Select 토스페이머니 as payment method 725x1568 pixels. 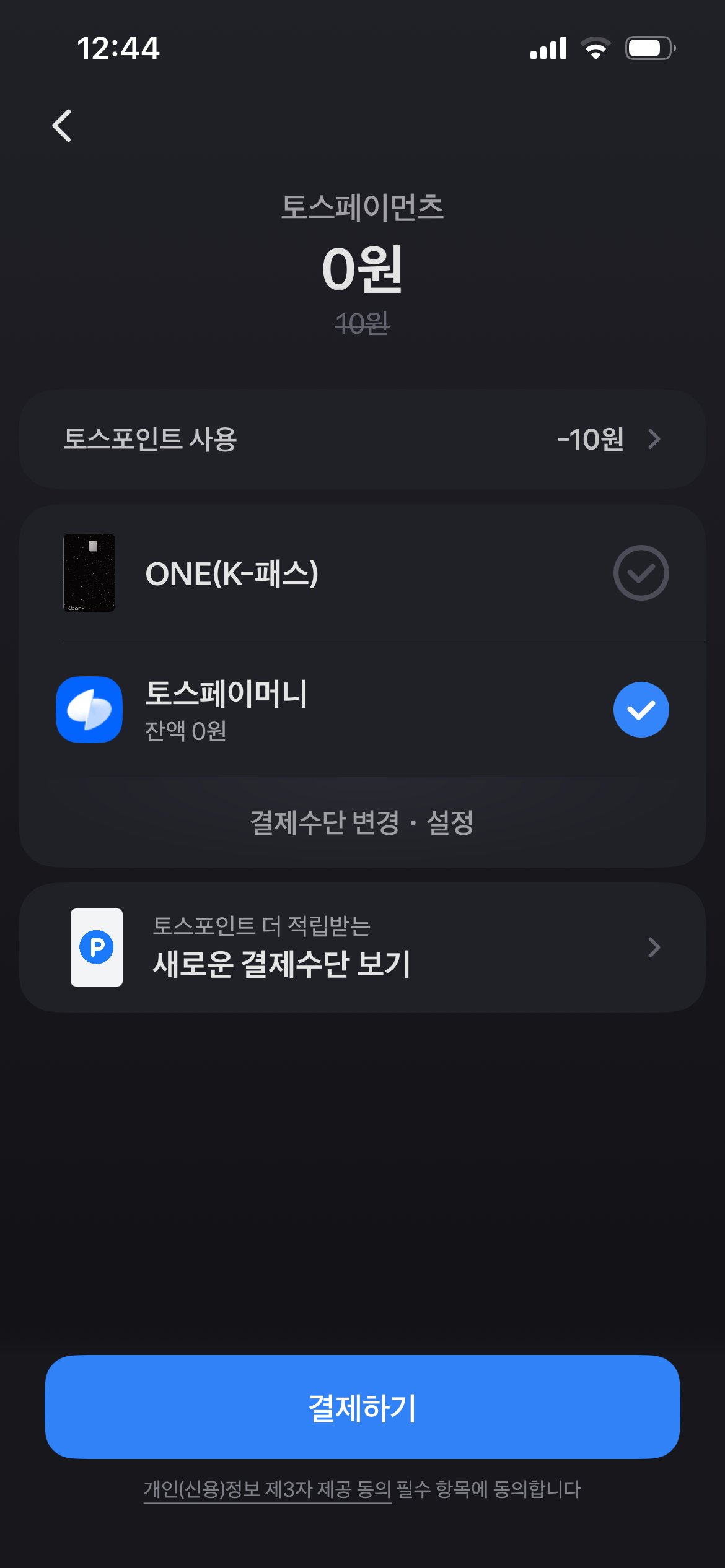tap(362, 710)
